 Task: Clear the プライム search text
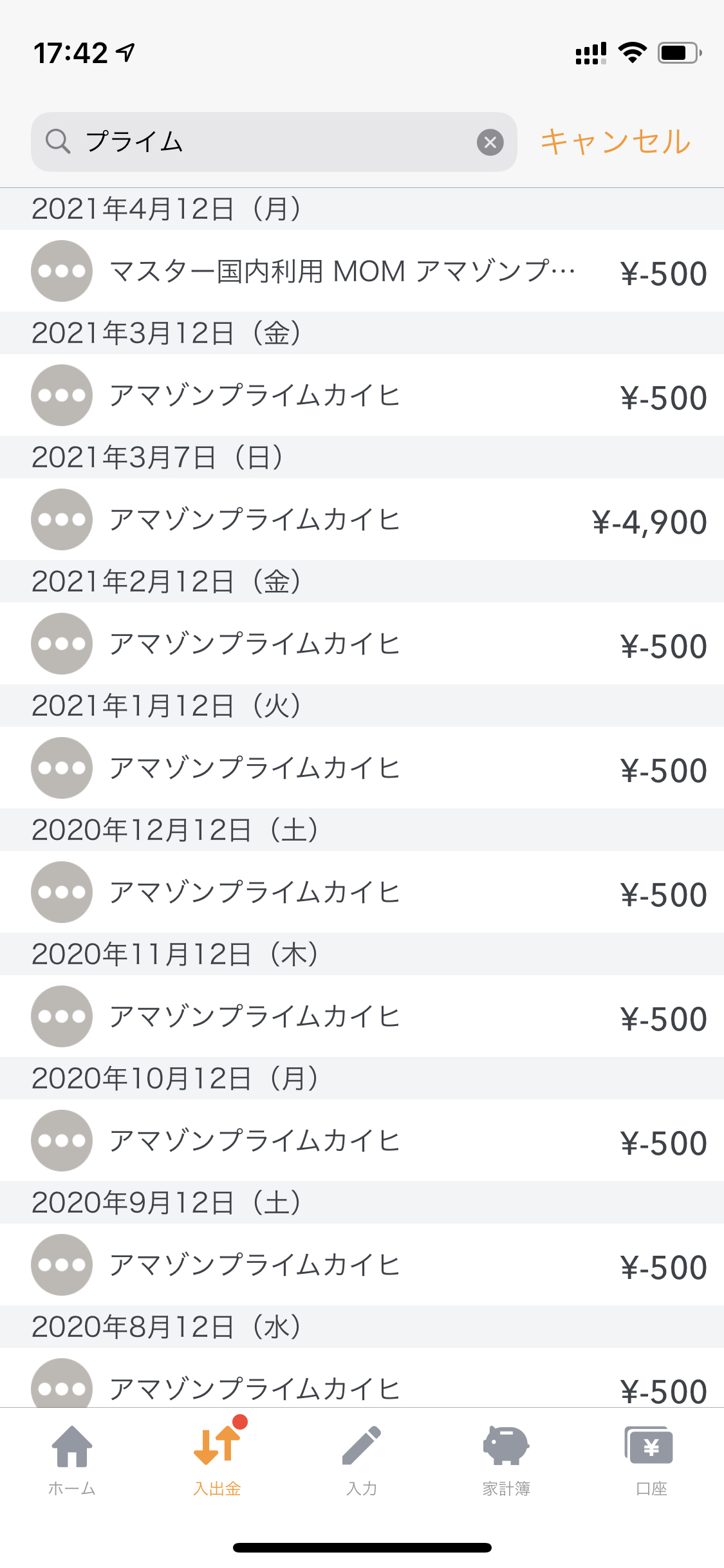490,142
